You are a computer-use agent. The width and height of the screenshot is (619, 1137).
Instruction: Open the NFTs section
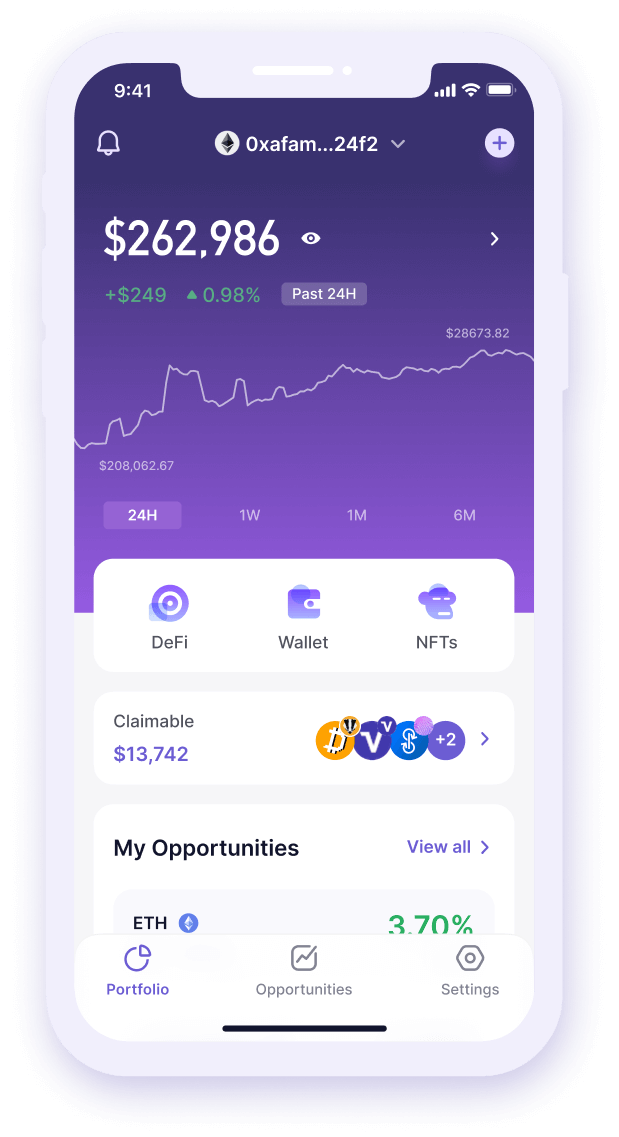436,617
